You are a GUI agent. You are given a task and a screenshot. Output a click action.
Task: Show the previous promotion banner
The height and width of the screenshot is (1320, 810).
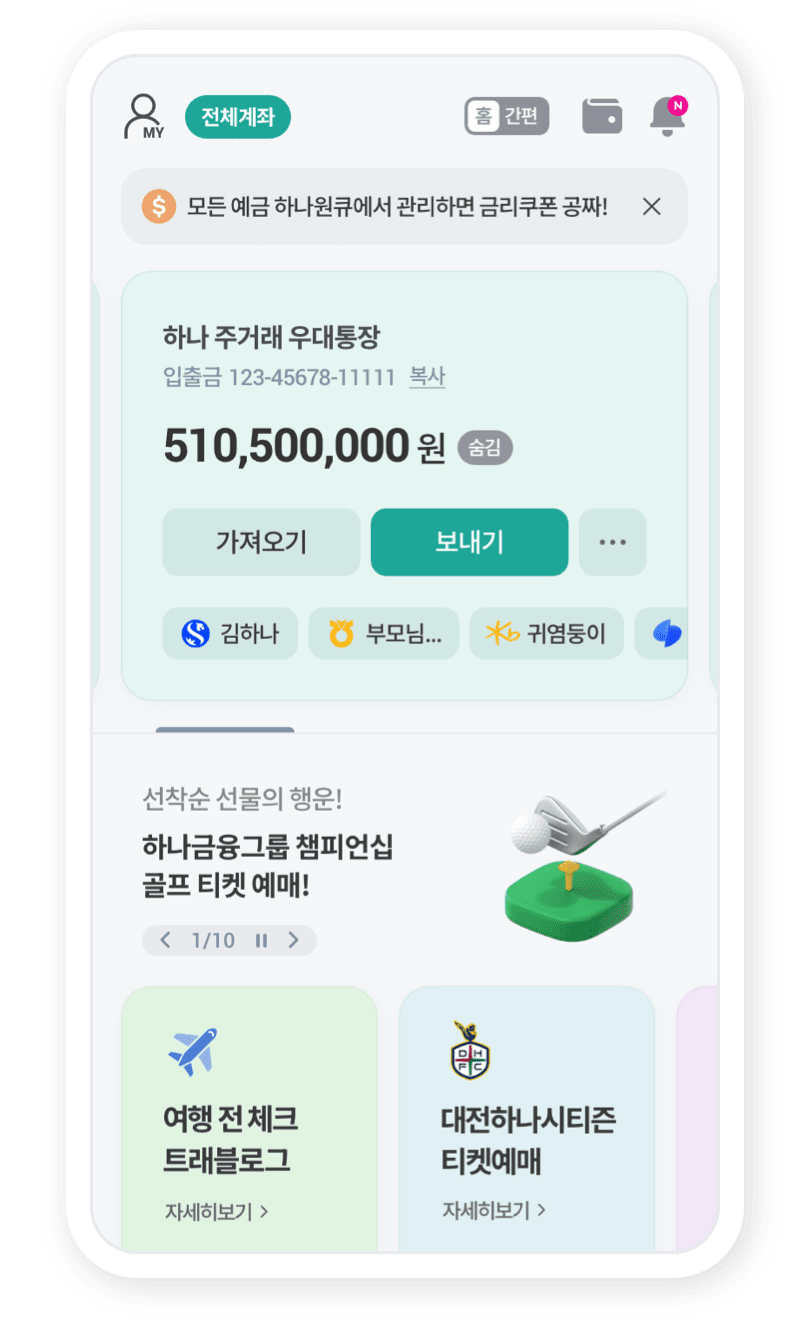point(166,940)
